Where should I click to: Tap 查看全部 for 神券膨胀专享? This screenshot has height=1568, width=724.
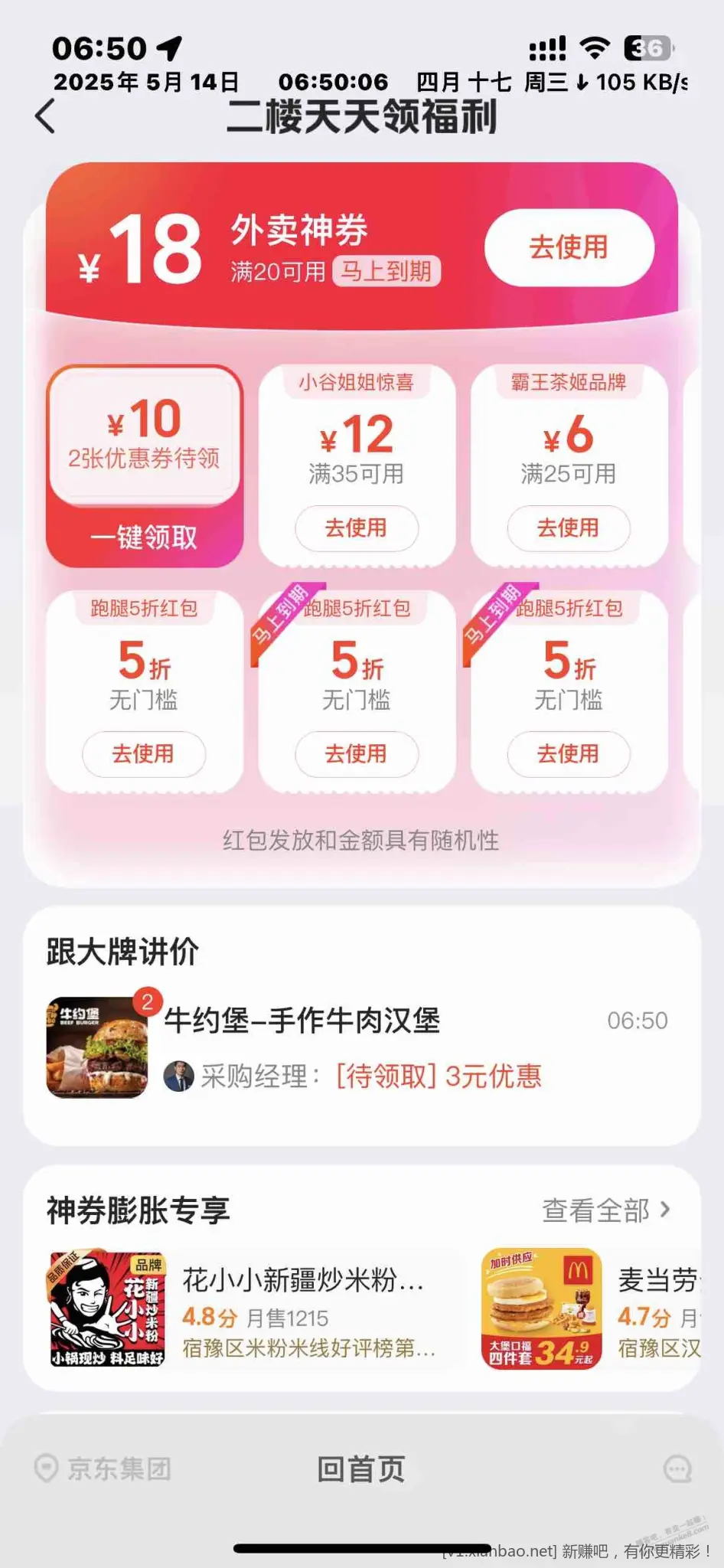coord(605,1210)
